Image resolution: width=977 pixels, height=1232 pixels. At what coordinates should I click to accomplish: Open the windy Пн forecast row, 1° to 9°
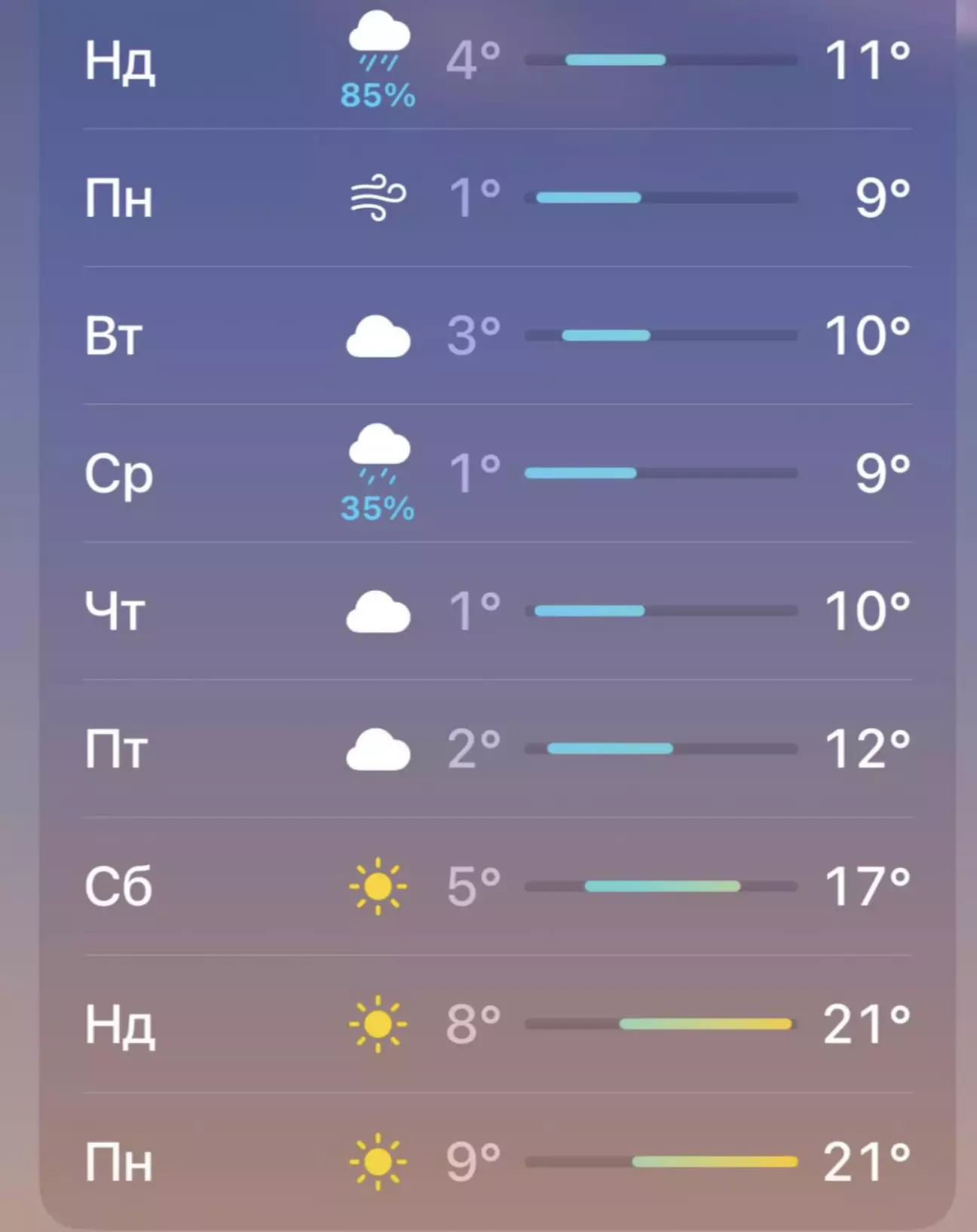(498, 197)
